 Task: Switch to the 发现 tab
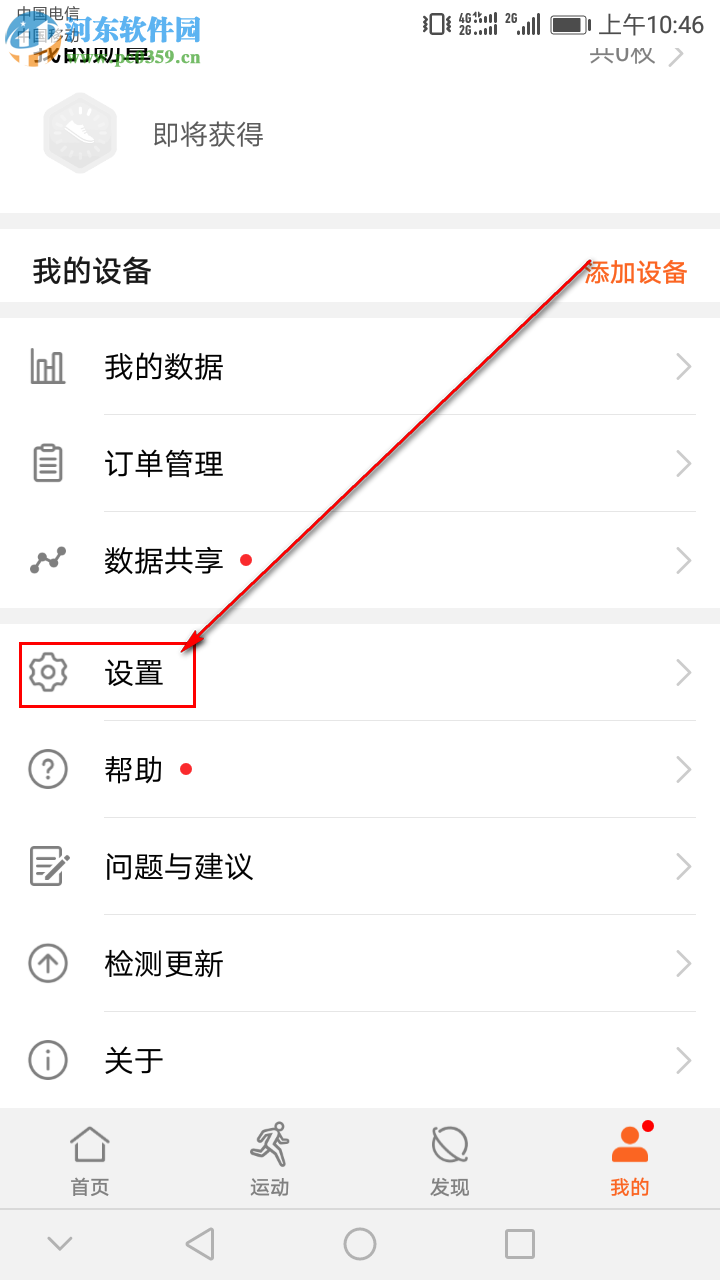click(x=448, y=1158)
